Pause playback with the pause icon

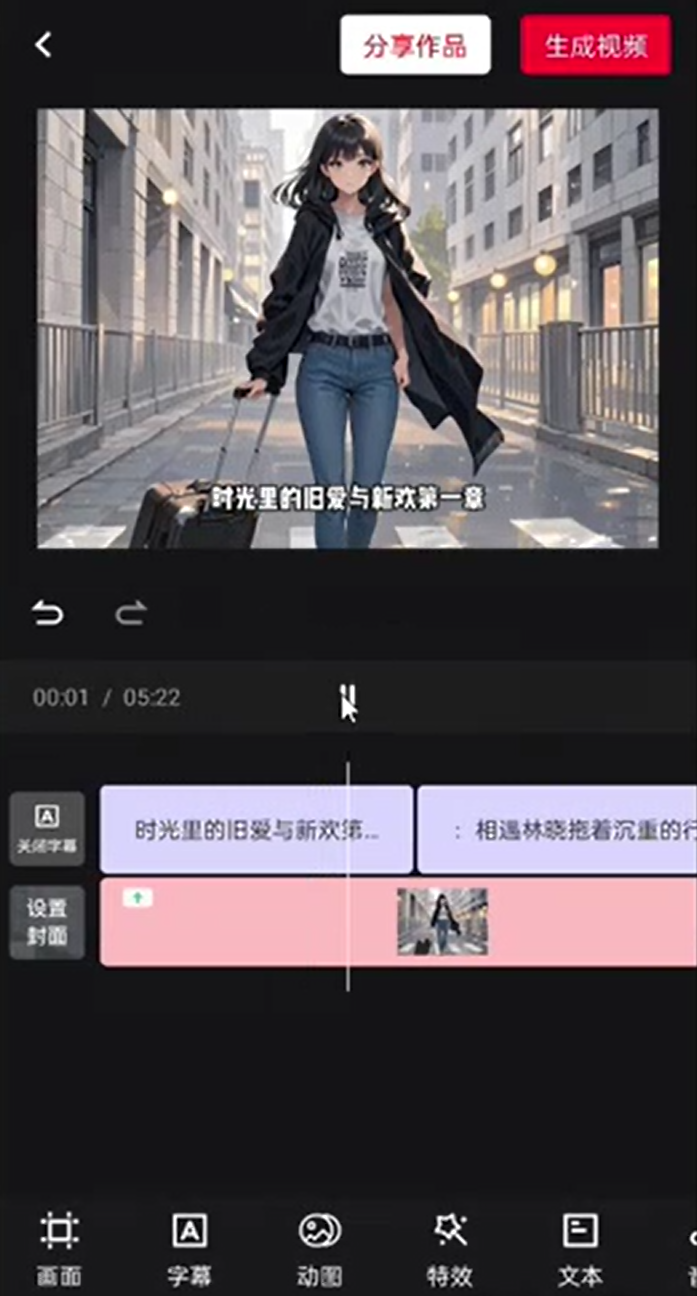[347, 696]
